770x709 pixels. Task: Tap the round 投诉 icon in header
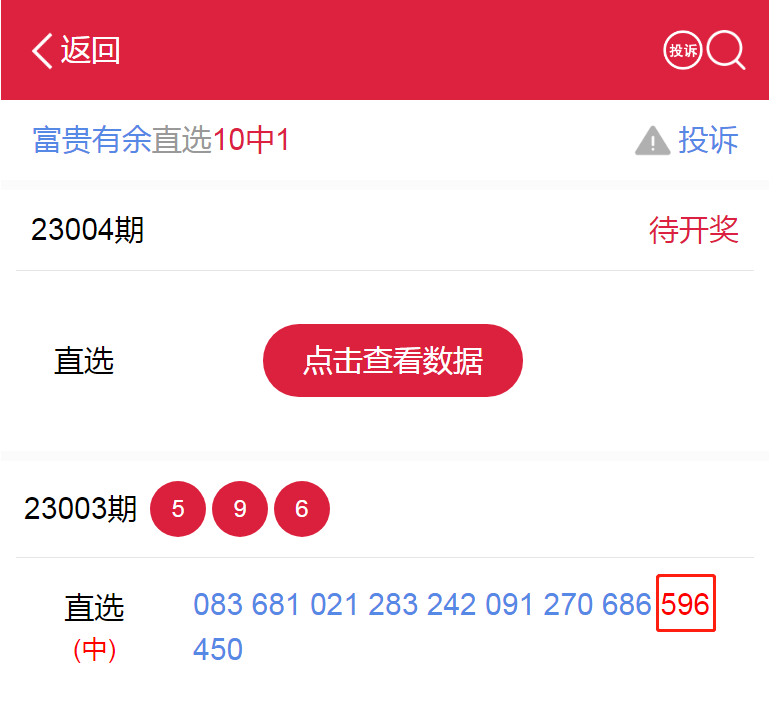683,50
